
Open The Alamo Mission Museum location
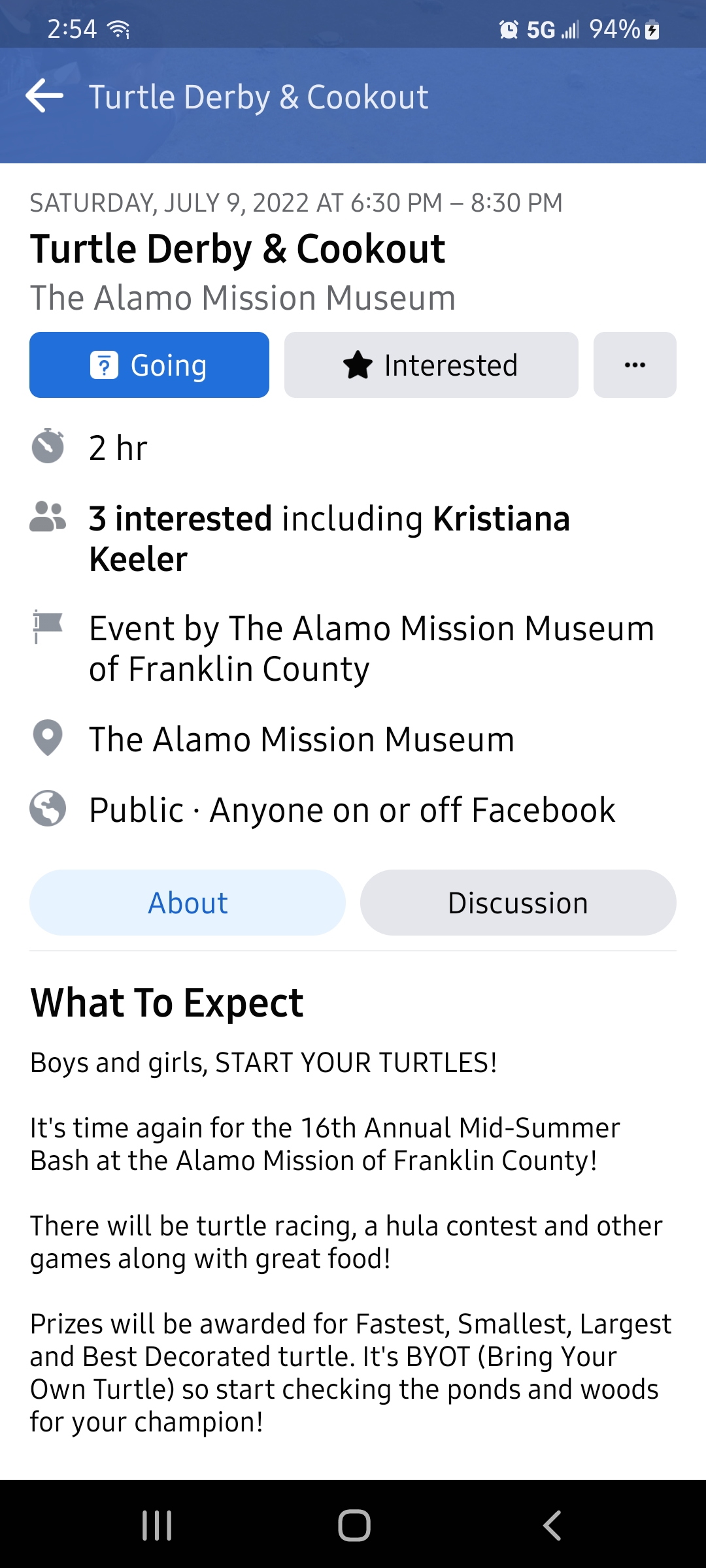(x=301, y=740)
